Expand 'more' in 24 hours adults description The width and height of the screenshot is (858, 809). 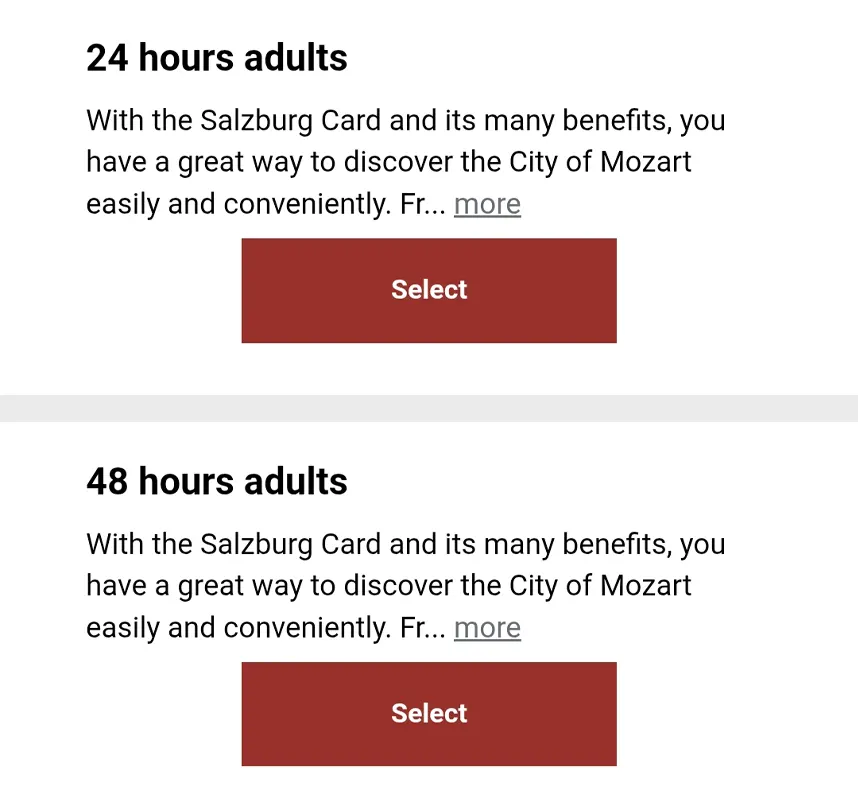(x=487, y=204)
